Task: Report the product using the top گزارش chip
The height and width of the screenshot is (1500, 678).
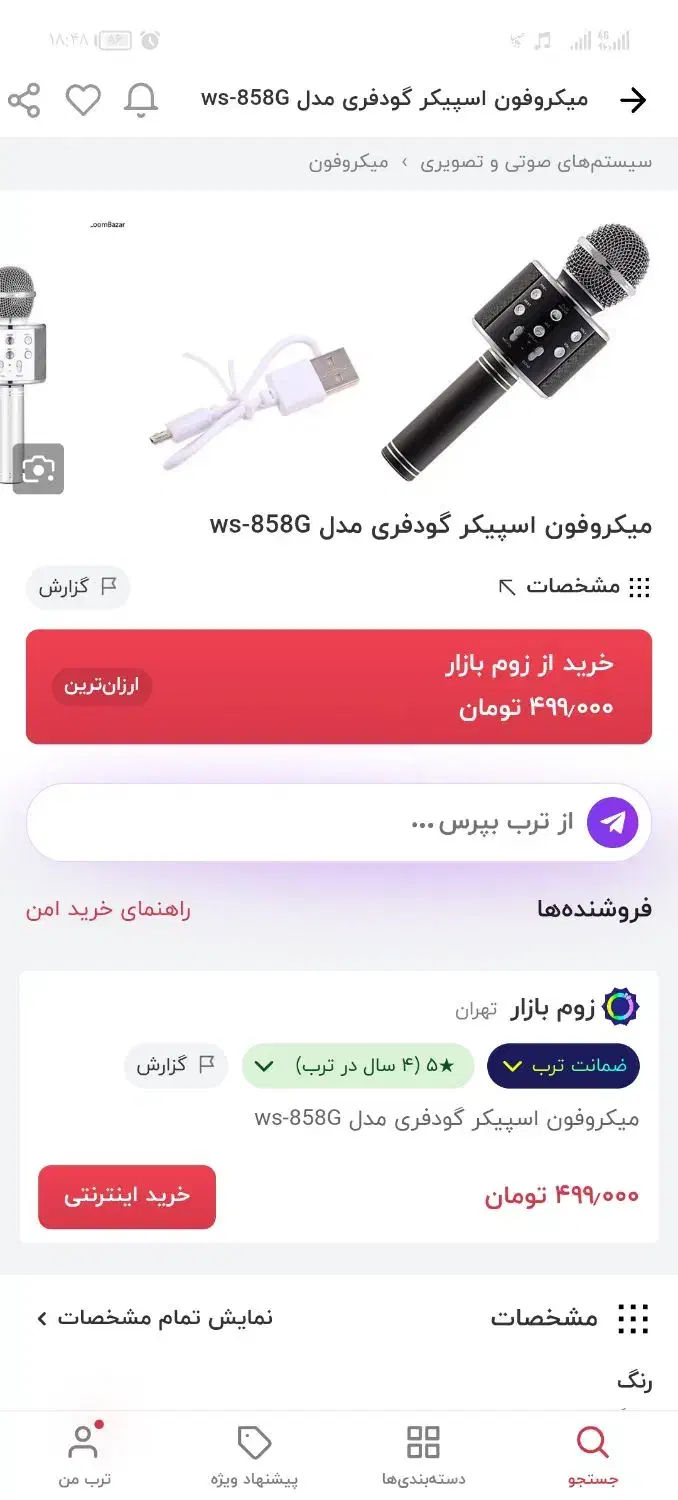Action: coord(78,587)
